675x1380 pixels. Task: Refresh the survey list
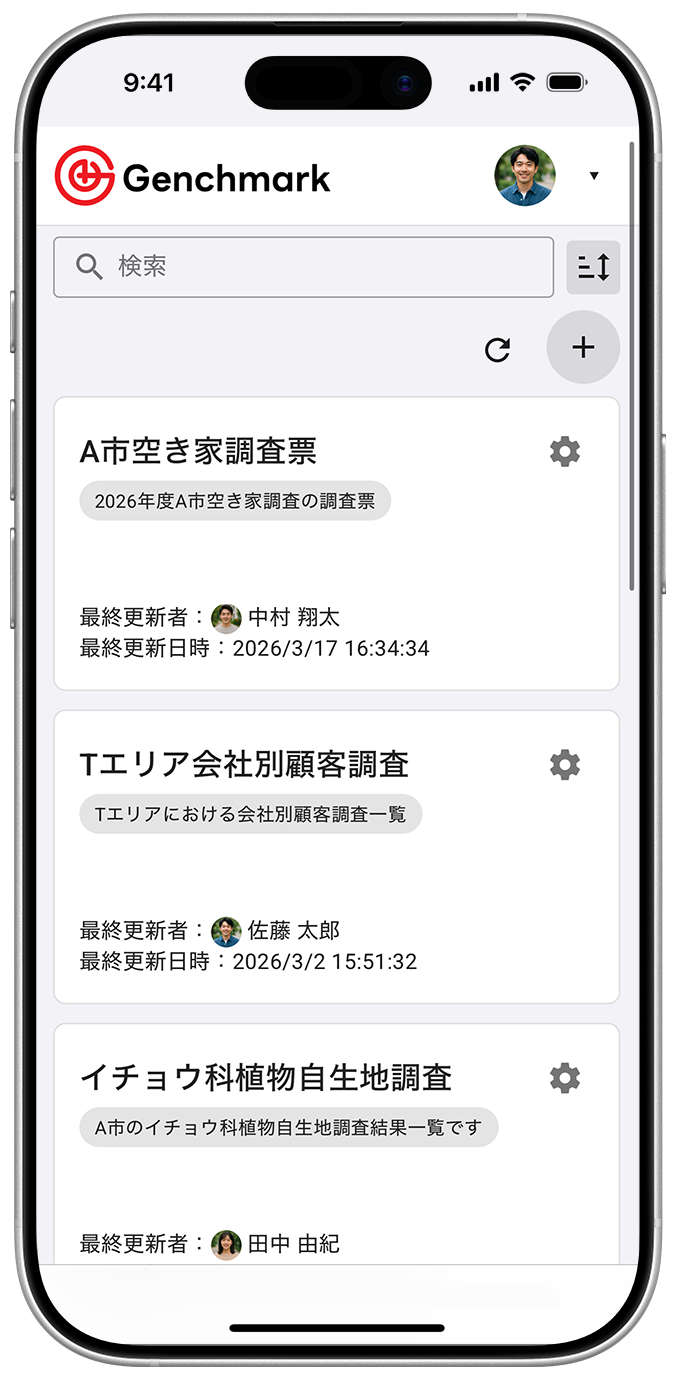tap(497, 349)
